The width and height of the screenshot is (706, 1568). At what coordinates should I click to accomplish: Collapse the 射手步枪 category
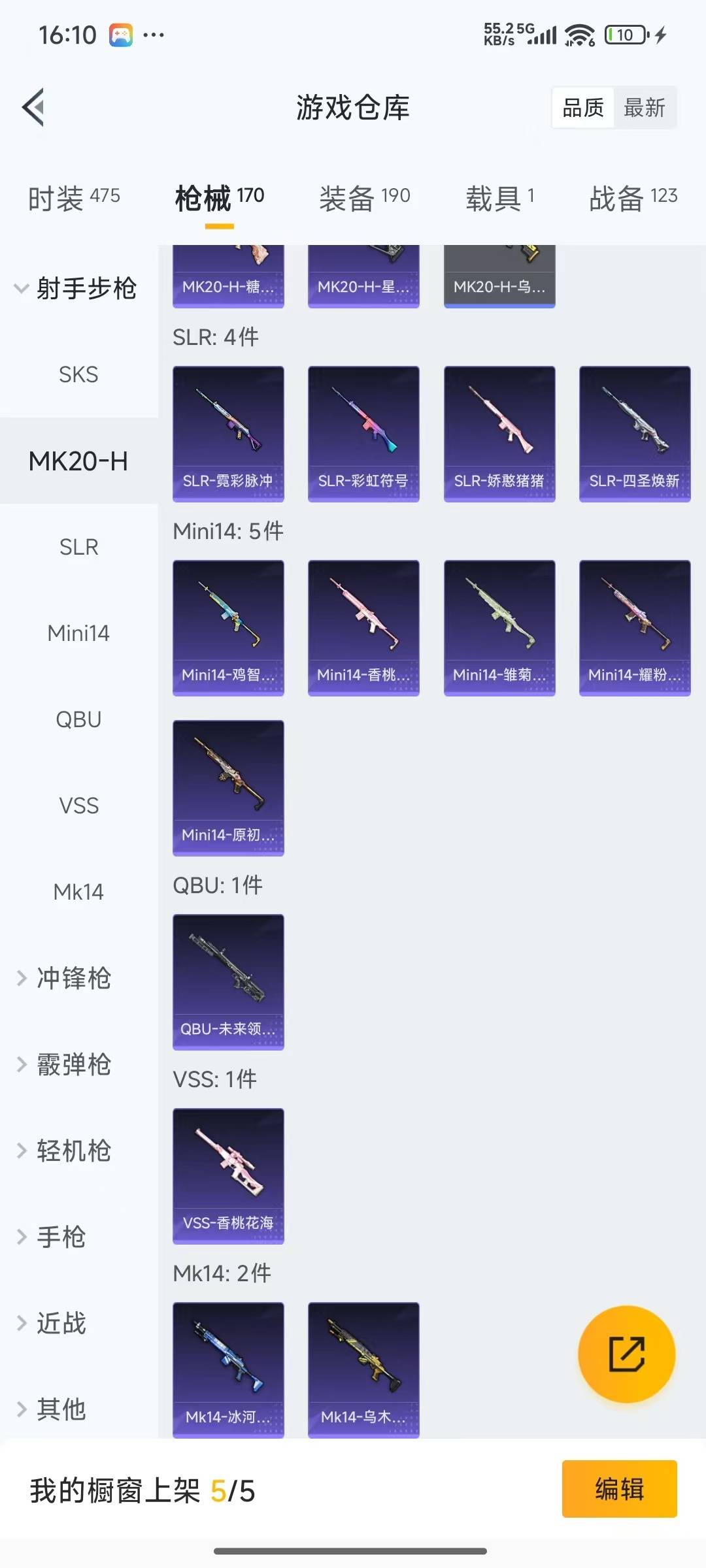(77, 288)
